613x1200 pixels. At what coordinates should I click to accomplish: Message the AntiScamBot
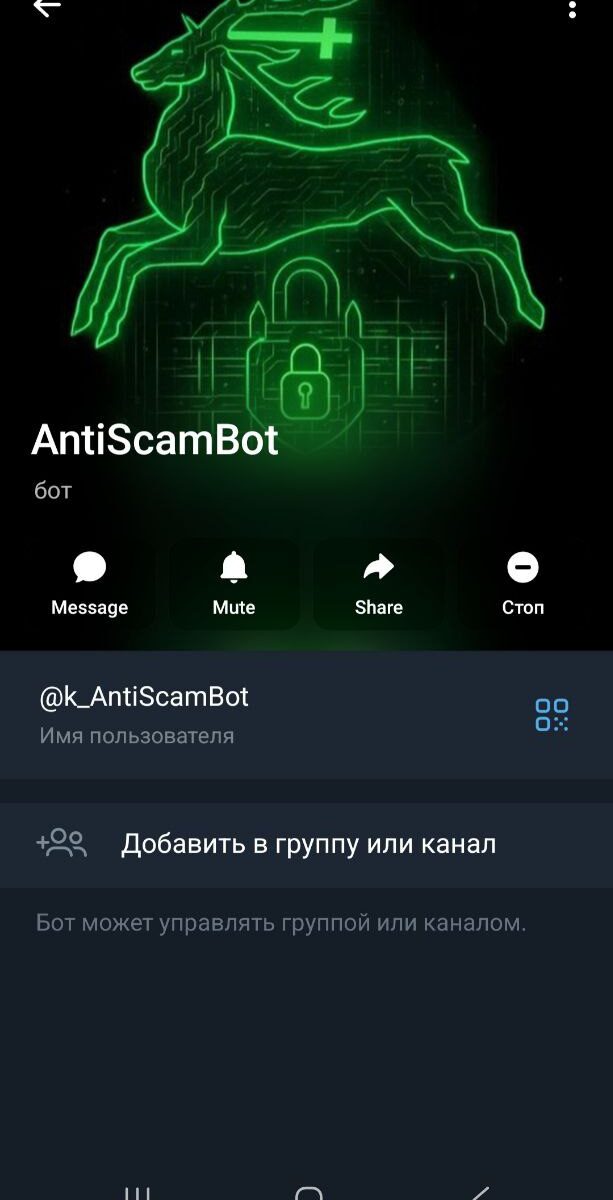coord(90,585)
